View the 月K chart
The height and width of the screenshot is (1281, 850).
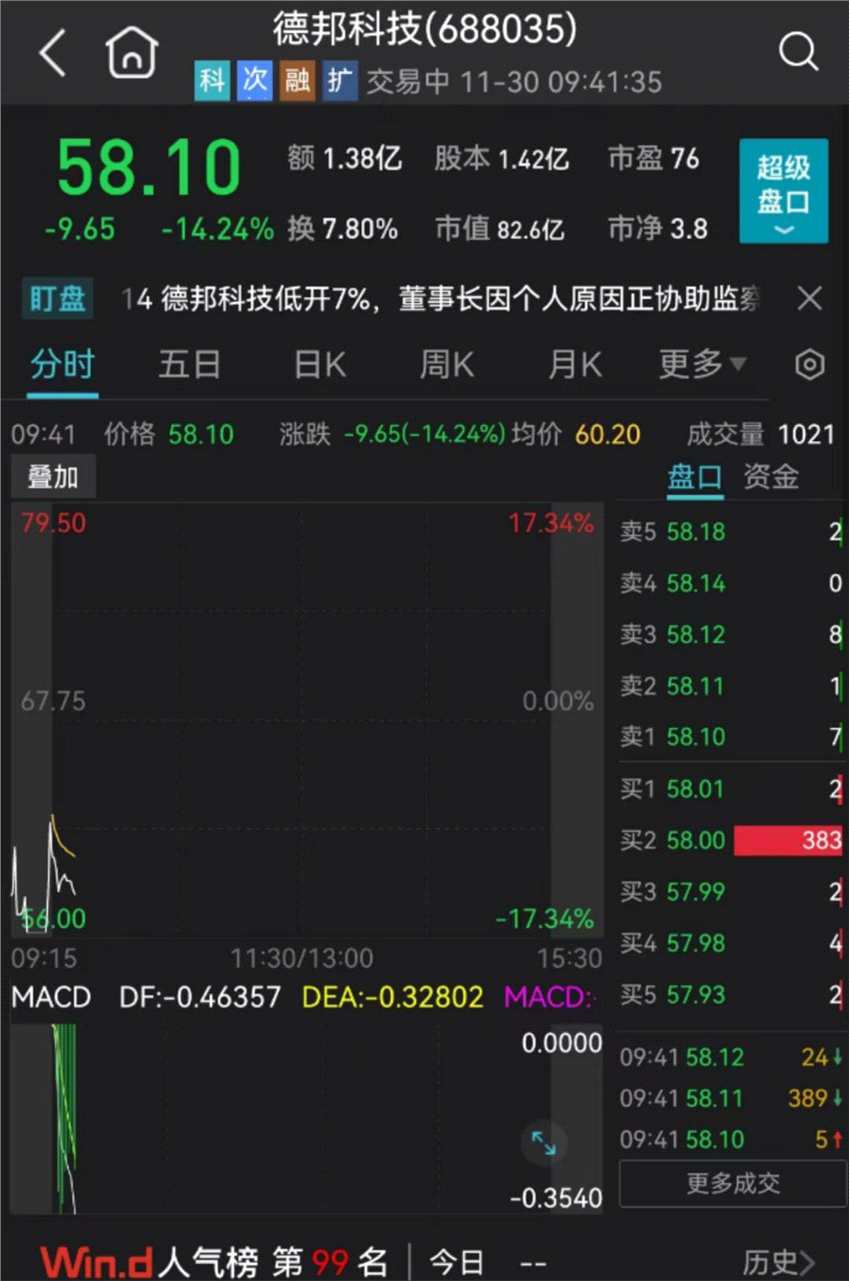(x=575, y=366)
